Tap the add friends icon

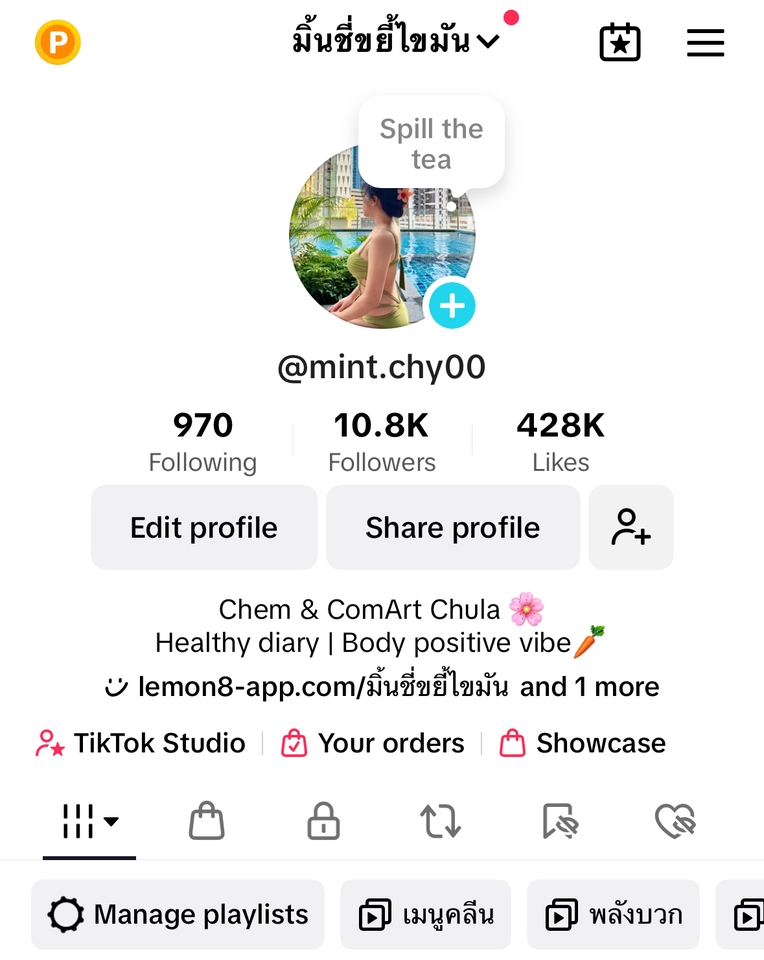pos(631,527)
